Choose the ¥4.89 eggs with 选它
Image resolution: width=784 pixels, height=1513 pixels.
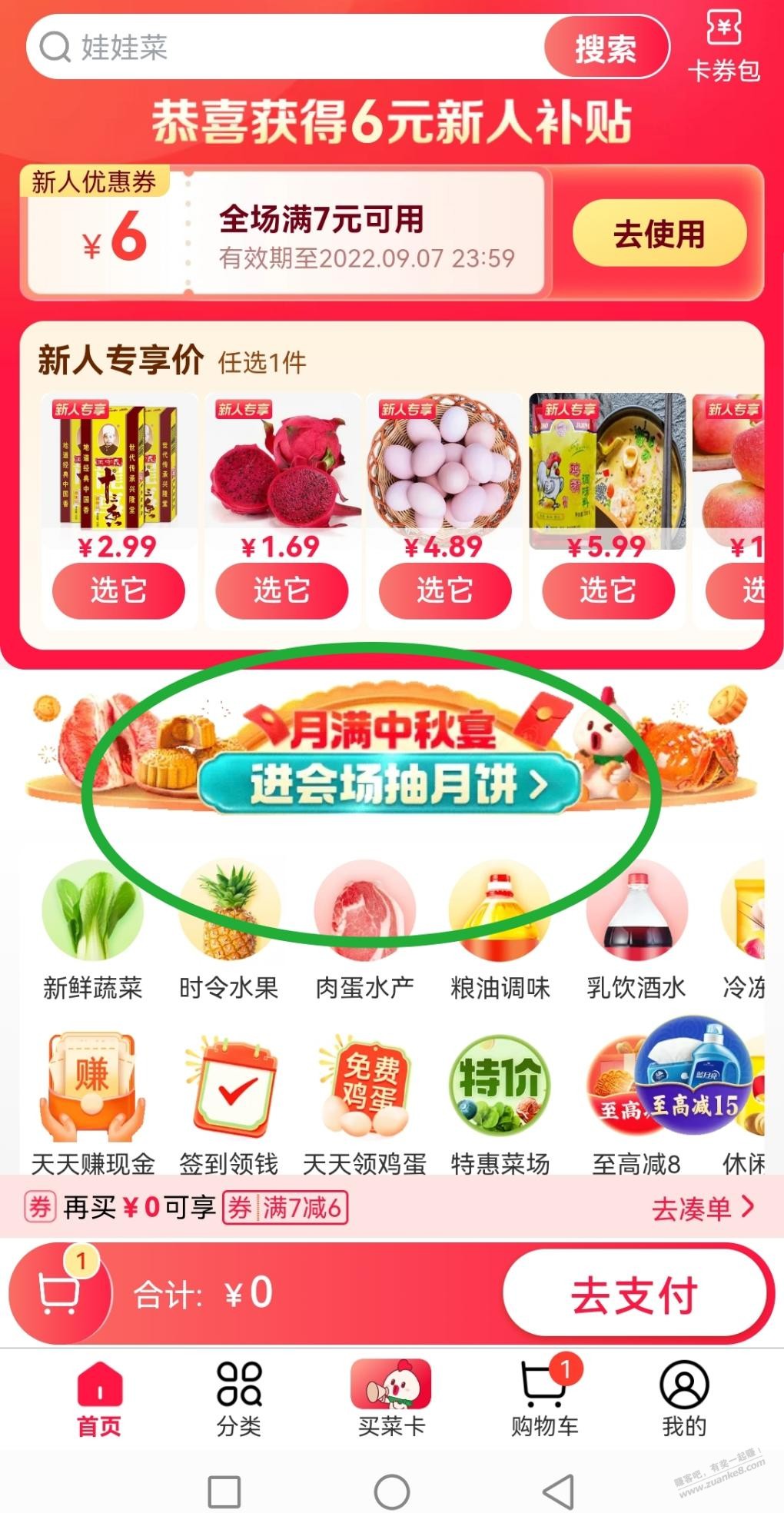click(x=444, y=590)
